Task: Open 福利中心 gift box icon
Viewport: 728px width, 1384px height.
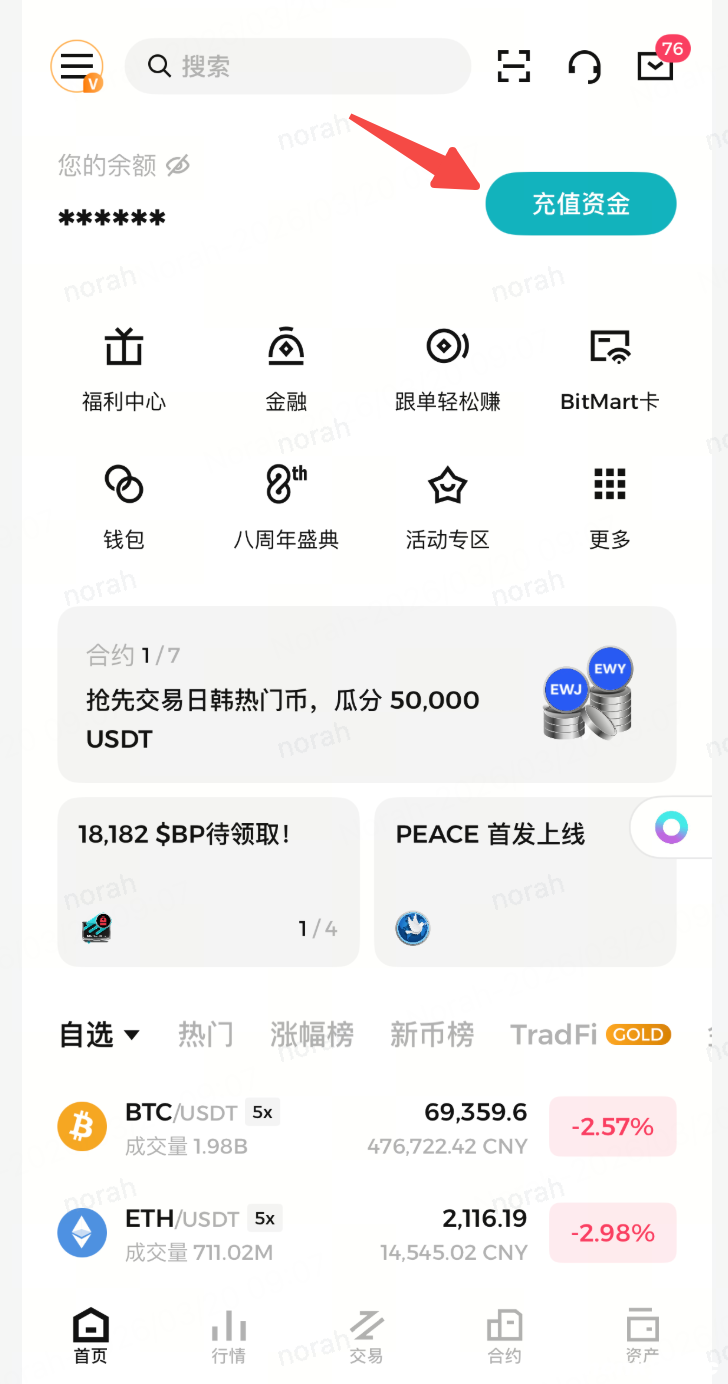Action: 123,347
